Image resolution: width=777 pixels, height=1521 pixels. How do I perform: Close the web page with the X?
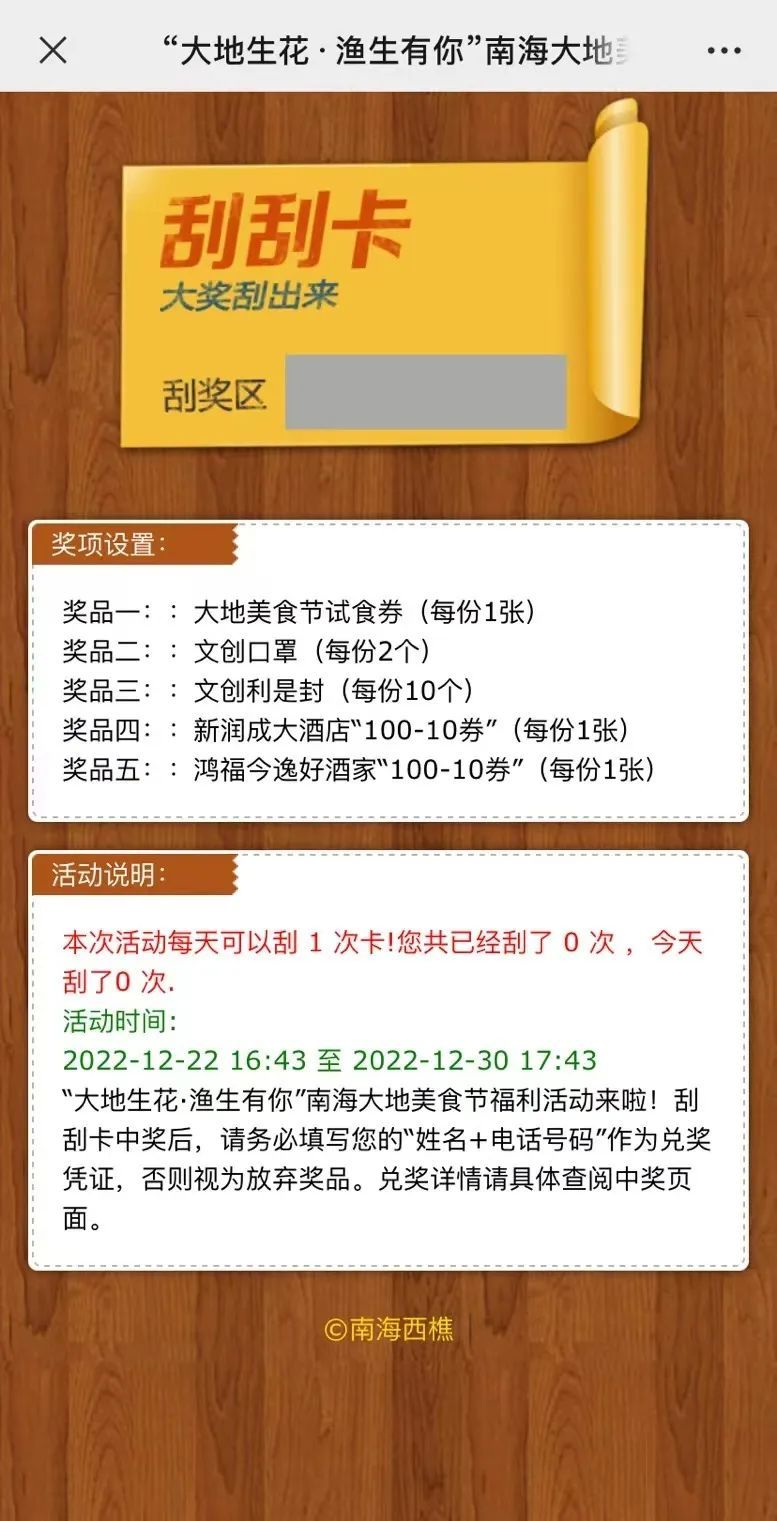click(x=52, y=50)
